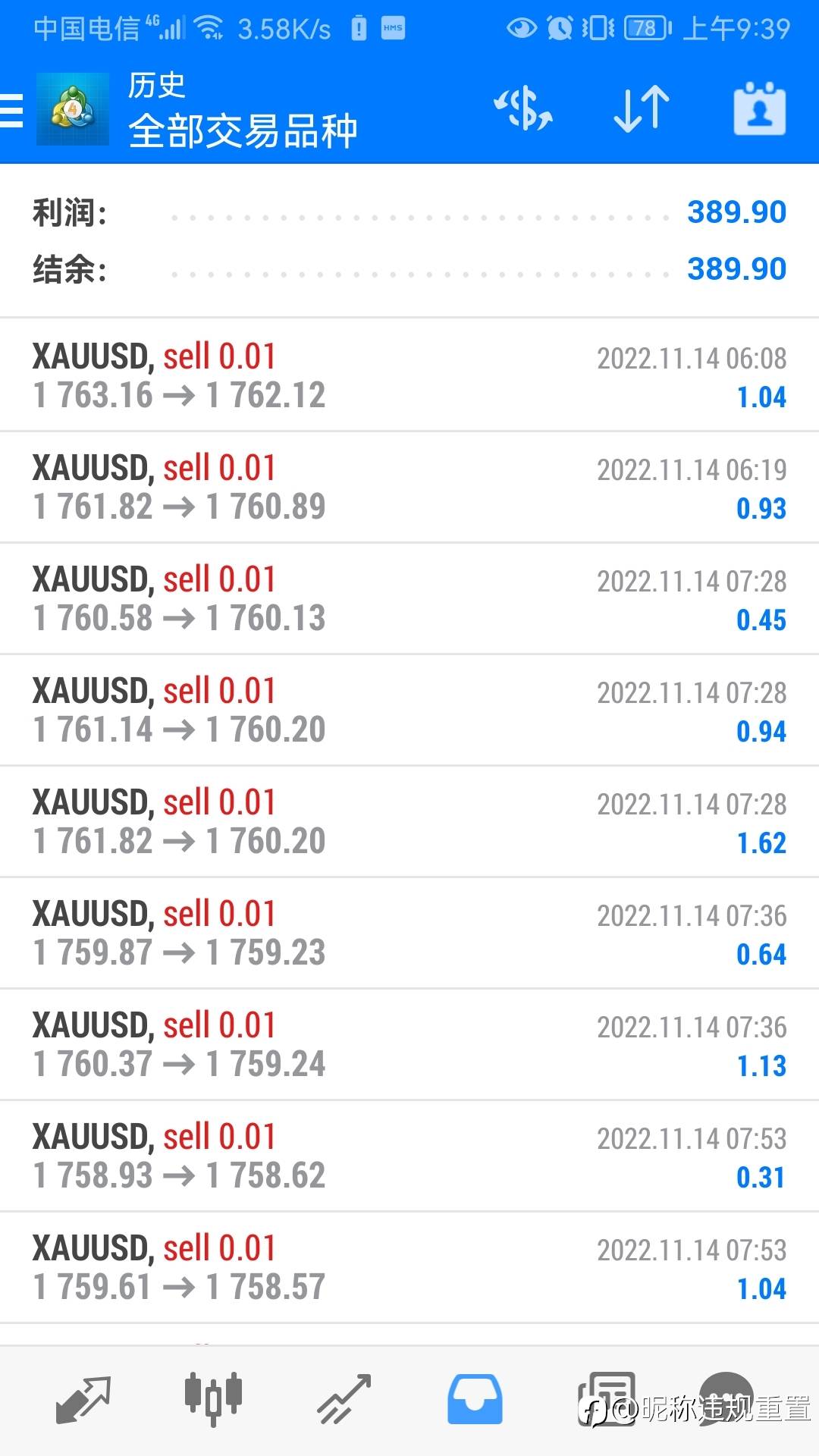
Task: View the trade with 0.45 profit
Action: point(409,598)
